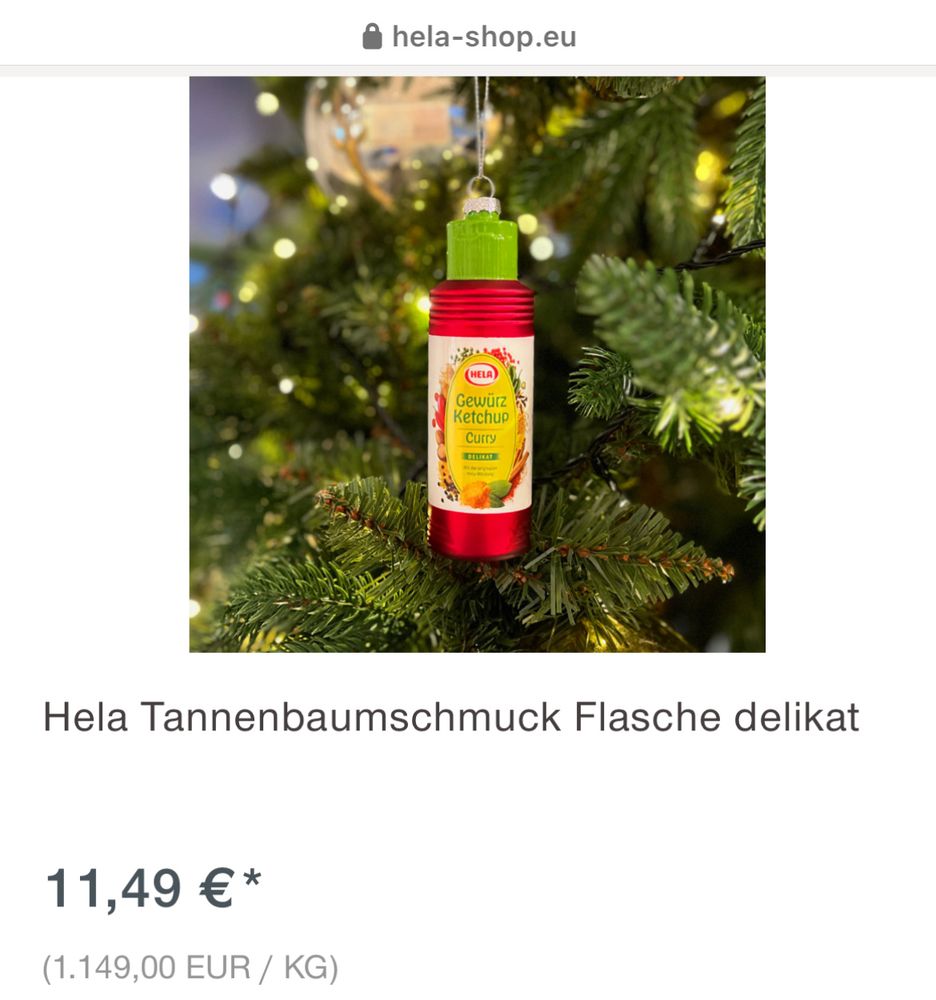Screen dimensions: 936x1000
Task: Click the padlock security icon in the address bar
Action: point(370,36)
